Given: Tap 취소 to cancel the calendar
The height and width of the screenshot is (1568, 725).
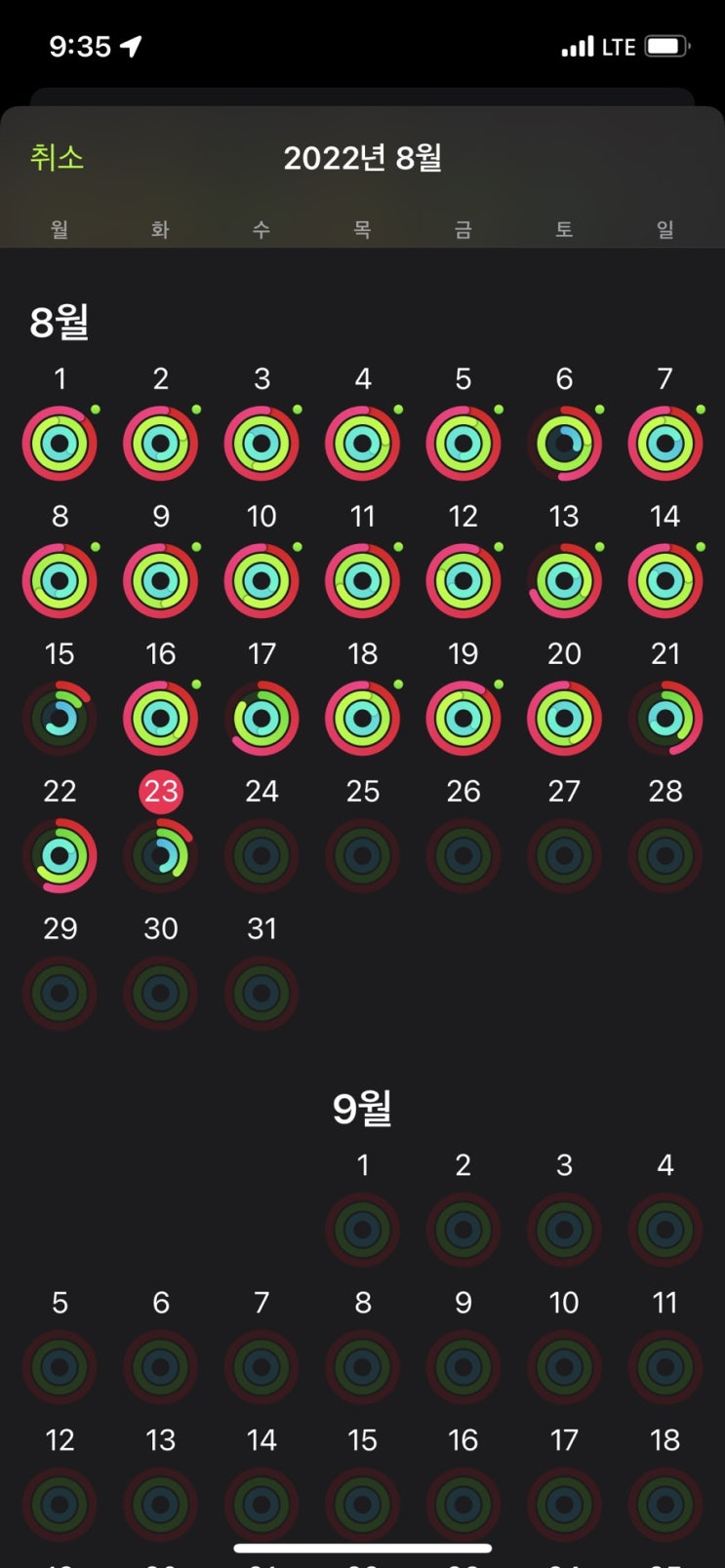Looking at the screenshot, I should (57, 157).
